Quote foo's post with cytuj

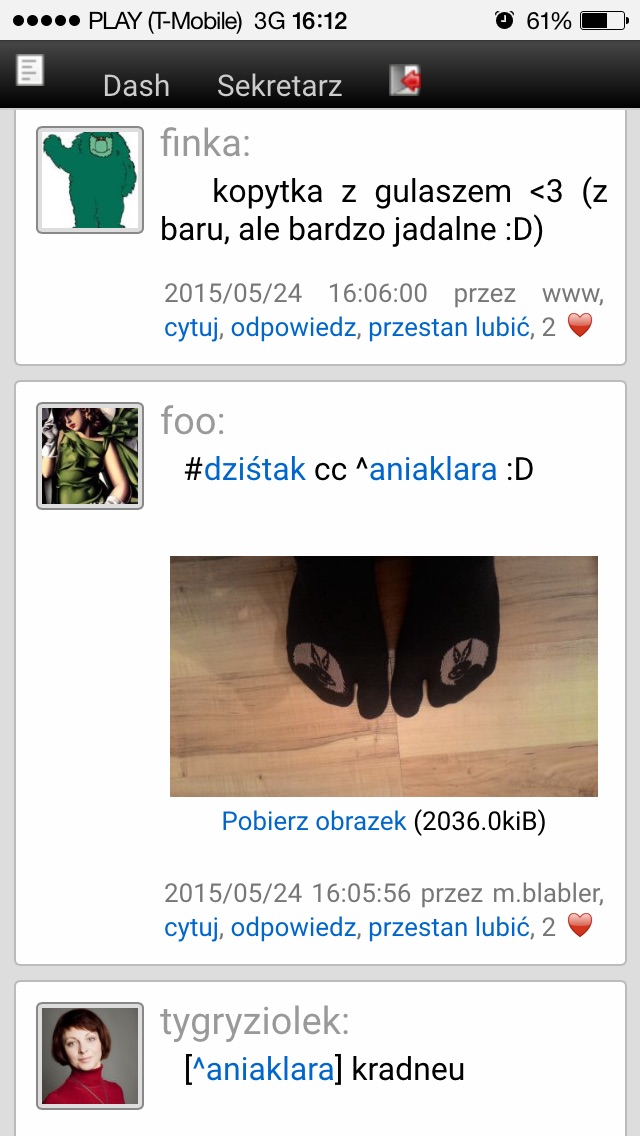tap(191, 927)
